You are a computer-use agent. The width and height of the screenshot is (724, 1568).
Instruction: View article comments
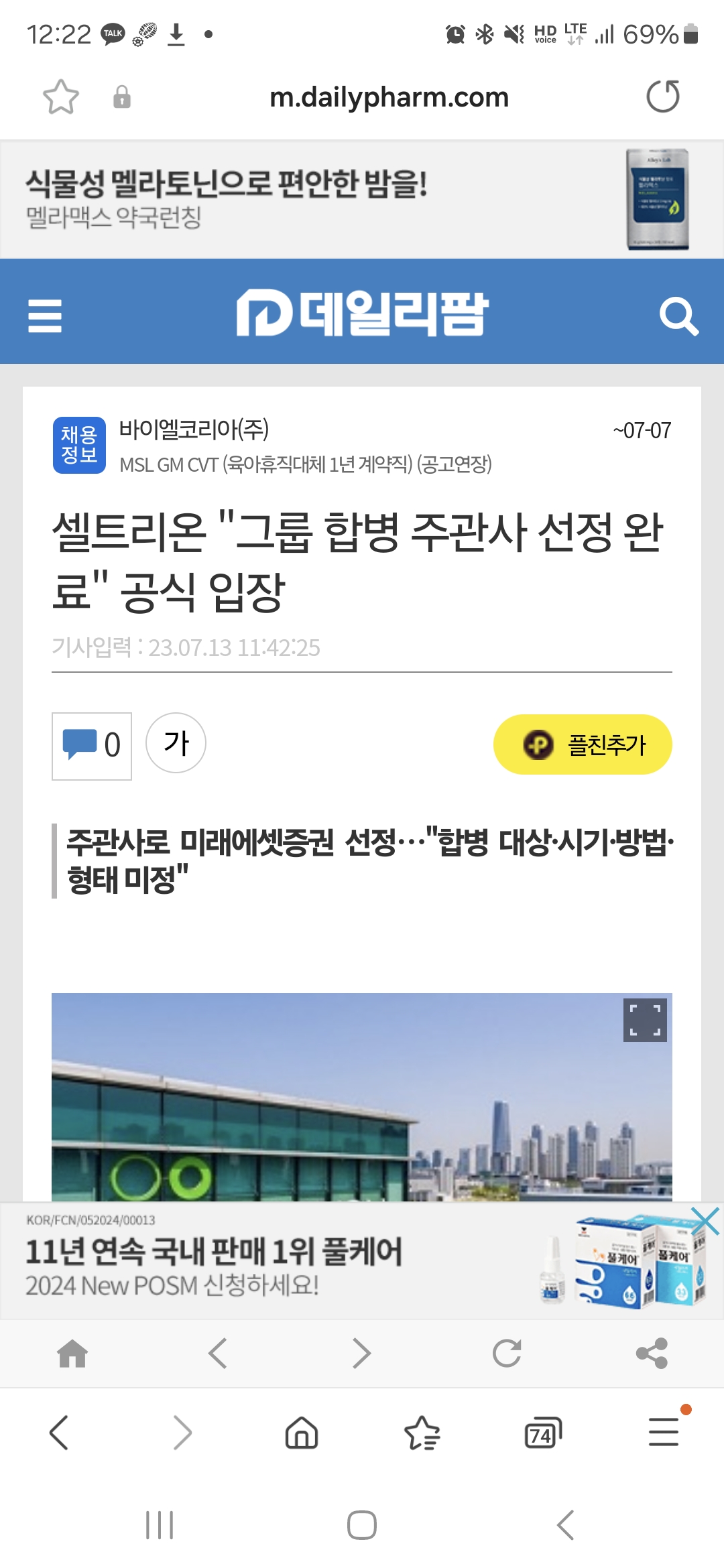click(92, 746)
